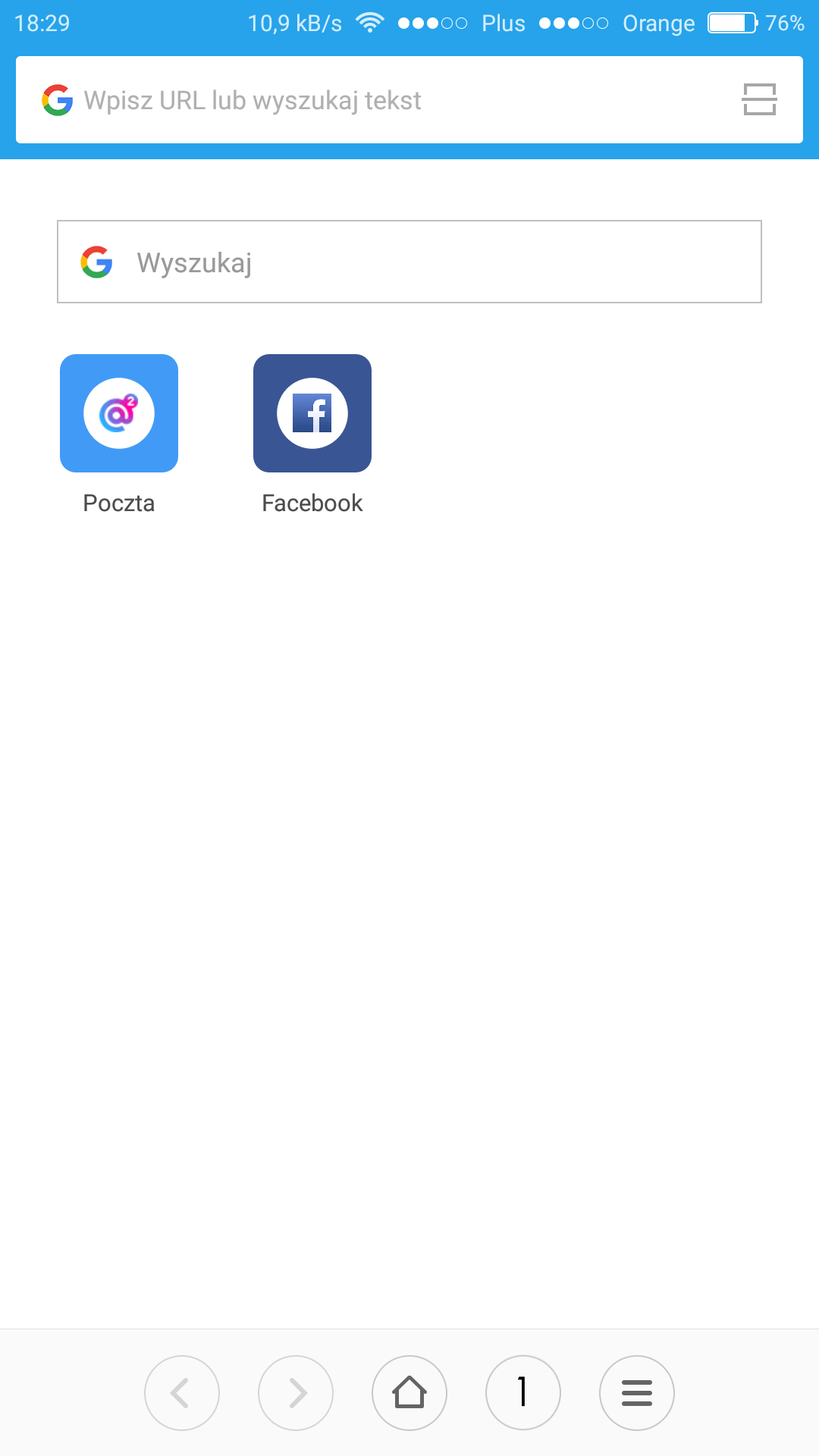Open the Facebook shortcut

pos(312,413)
